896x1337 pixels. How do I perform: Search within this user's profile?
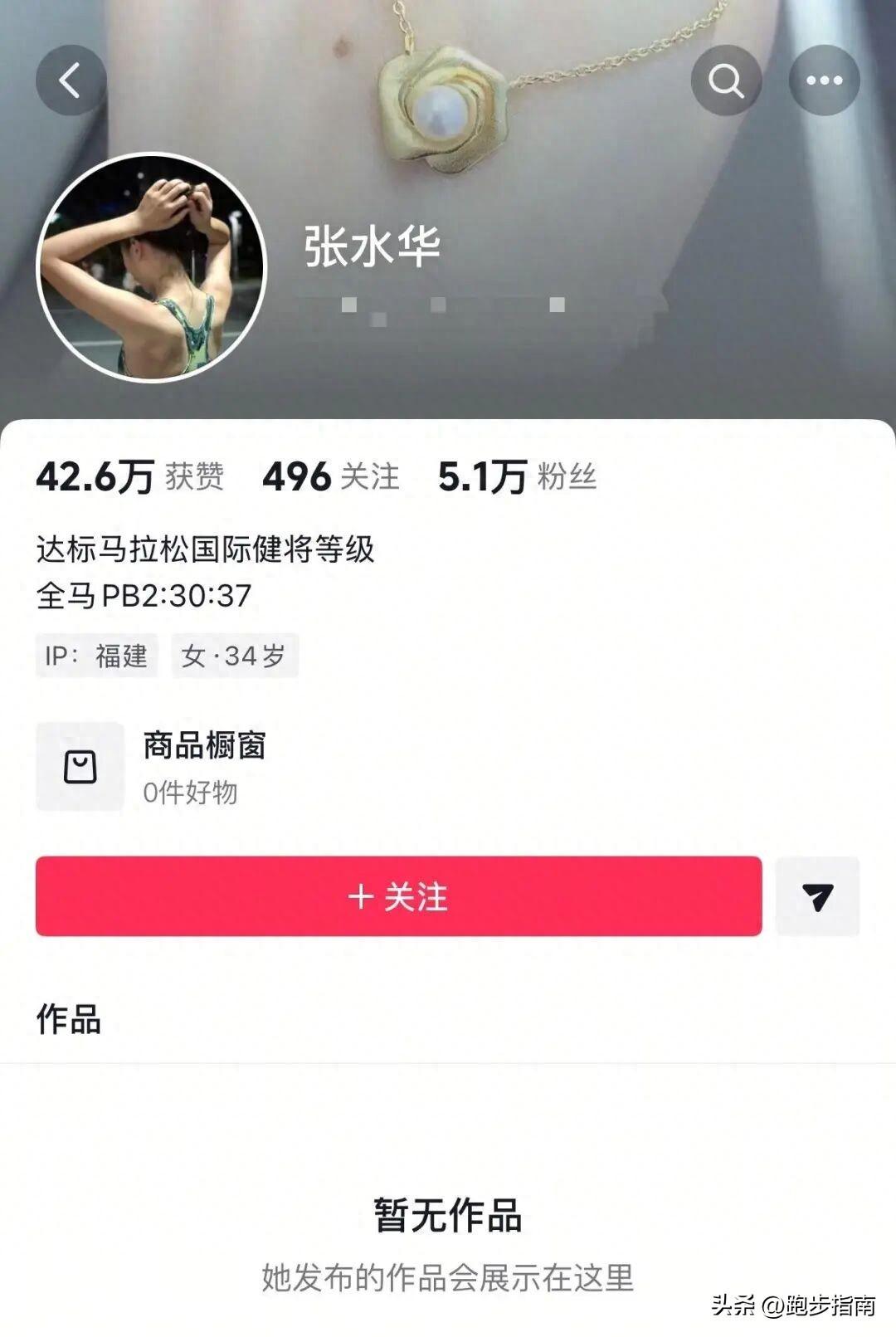pos(726,81)
